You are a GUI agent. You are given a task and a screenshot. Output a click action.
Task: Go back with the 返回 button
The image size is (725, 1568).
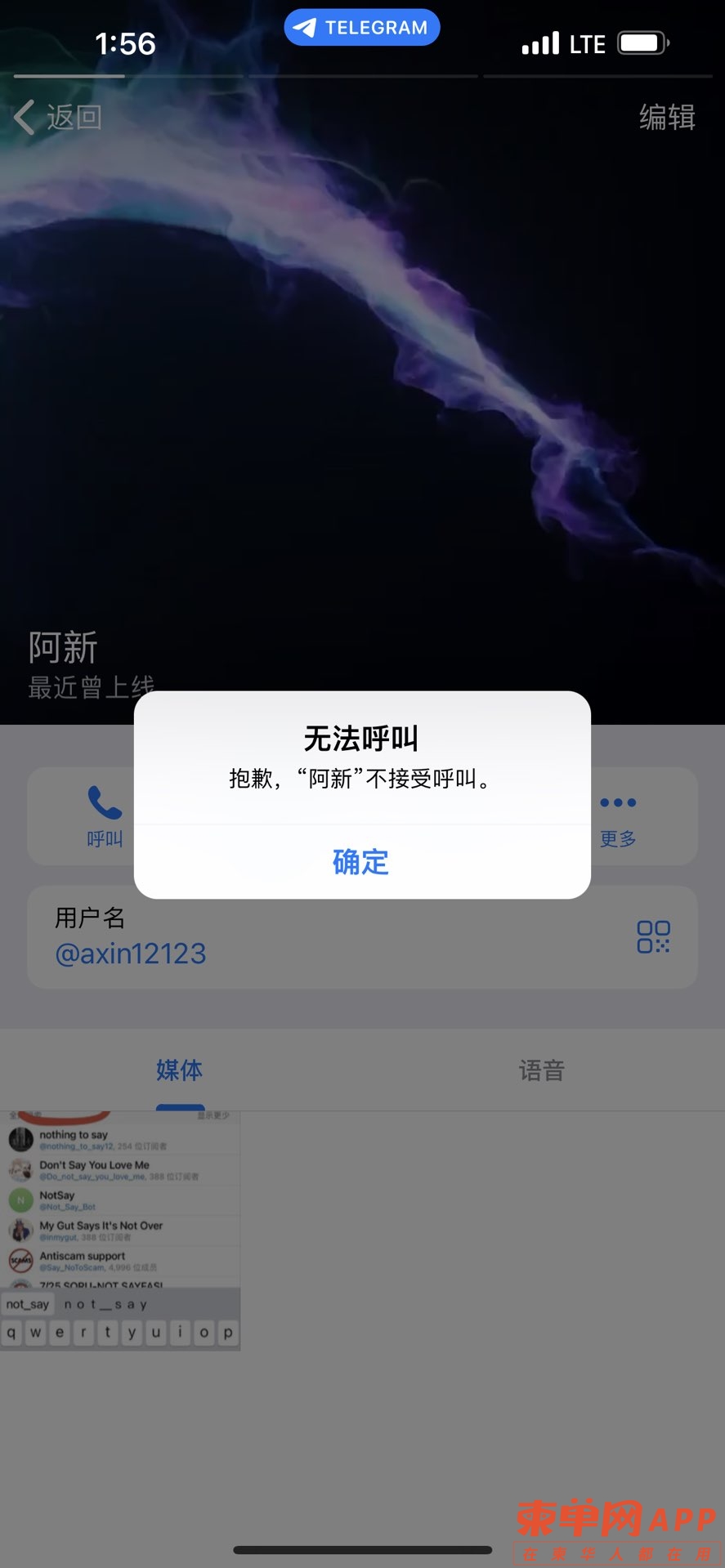pyautogui.click(x=59, y=117)
